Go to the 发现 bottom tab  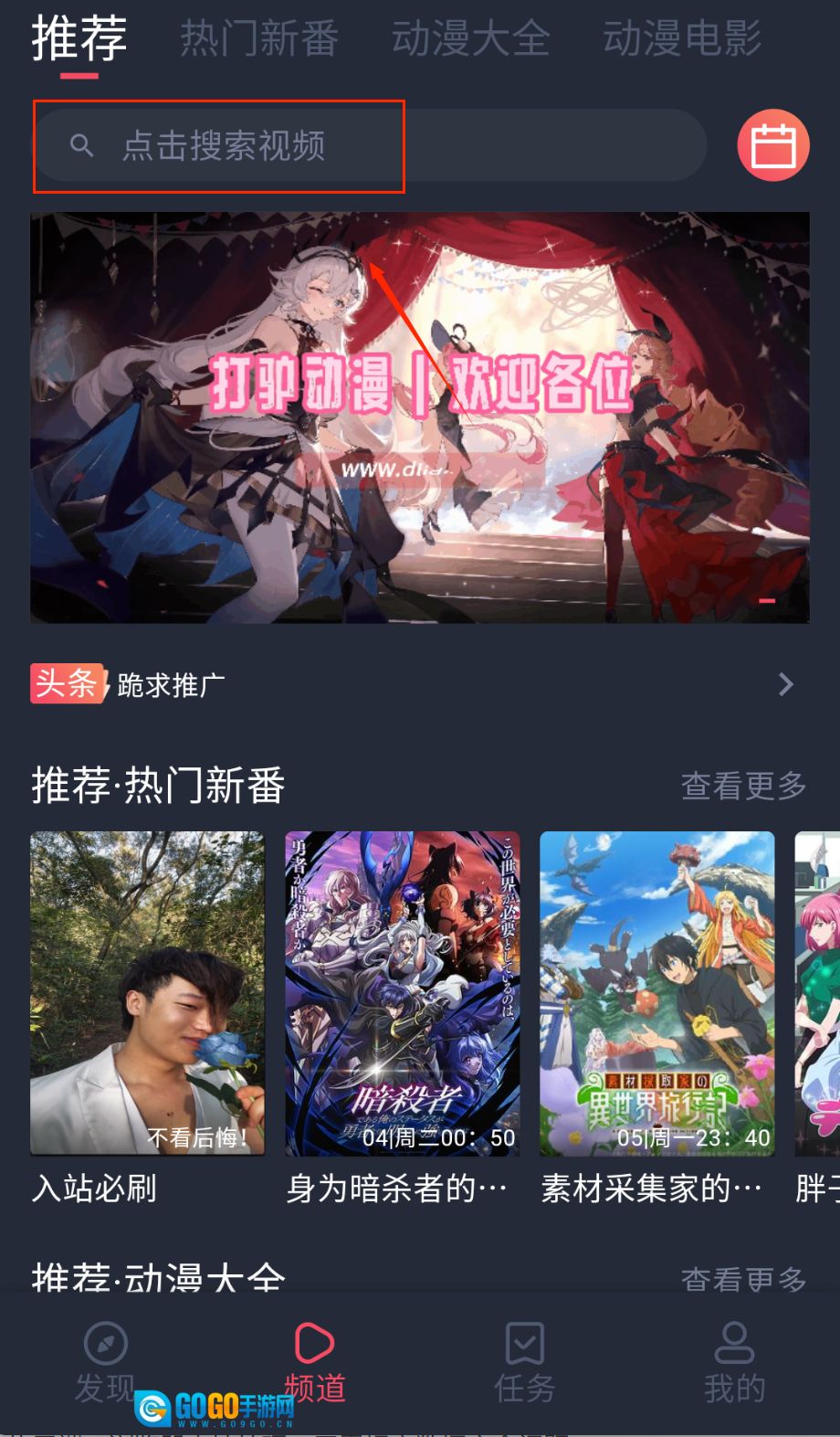[x=105, y=1363]
